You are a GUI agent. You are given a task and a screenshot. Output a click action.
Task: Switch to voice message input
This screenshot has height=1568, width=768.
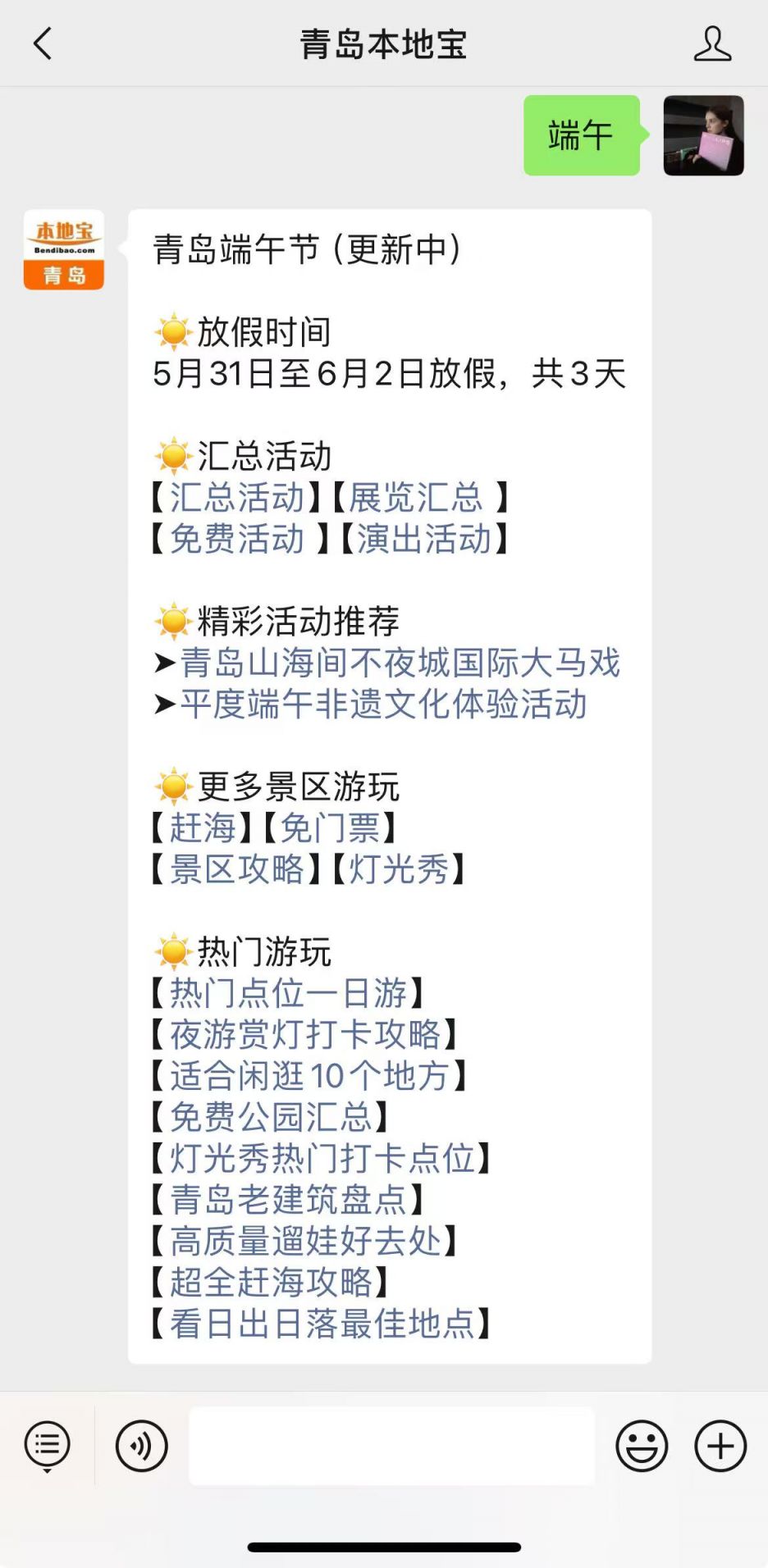pyautogui.click(x=142, y=1446)
